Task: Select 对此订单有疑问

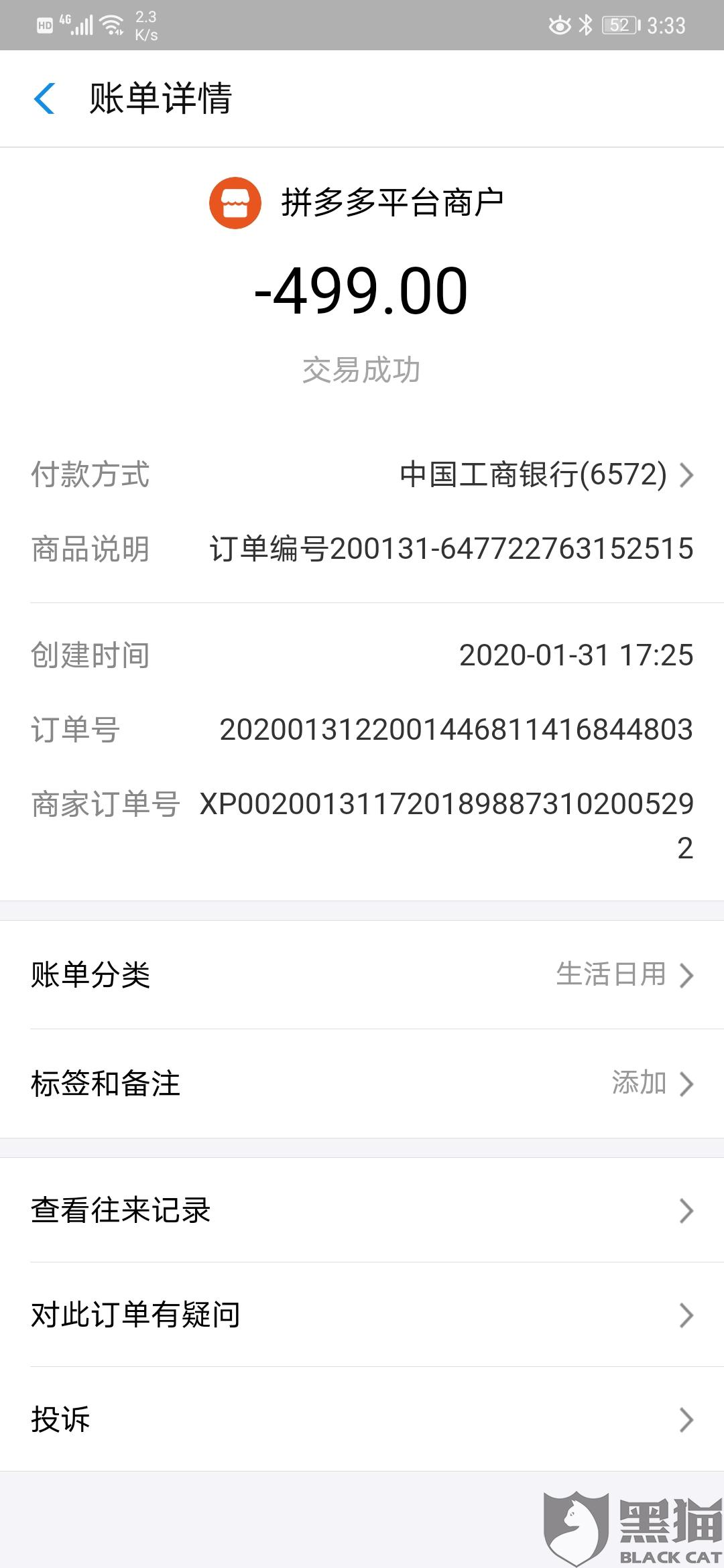Action: click(362, 1315)
